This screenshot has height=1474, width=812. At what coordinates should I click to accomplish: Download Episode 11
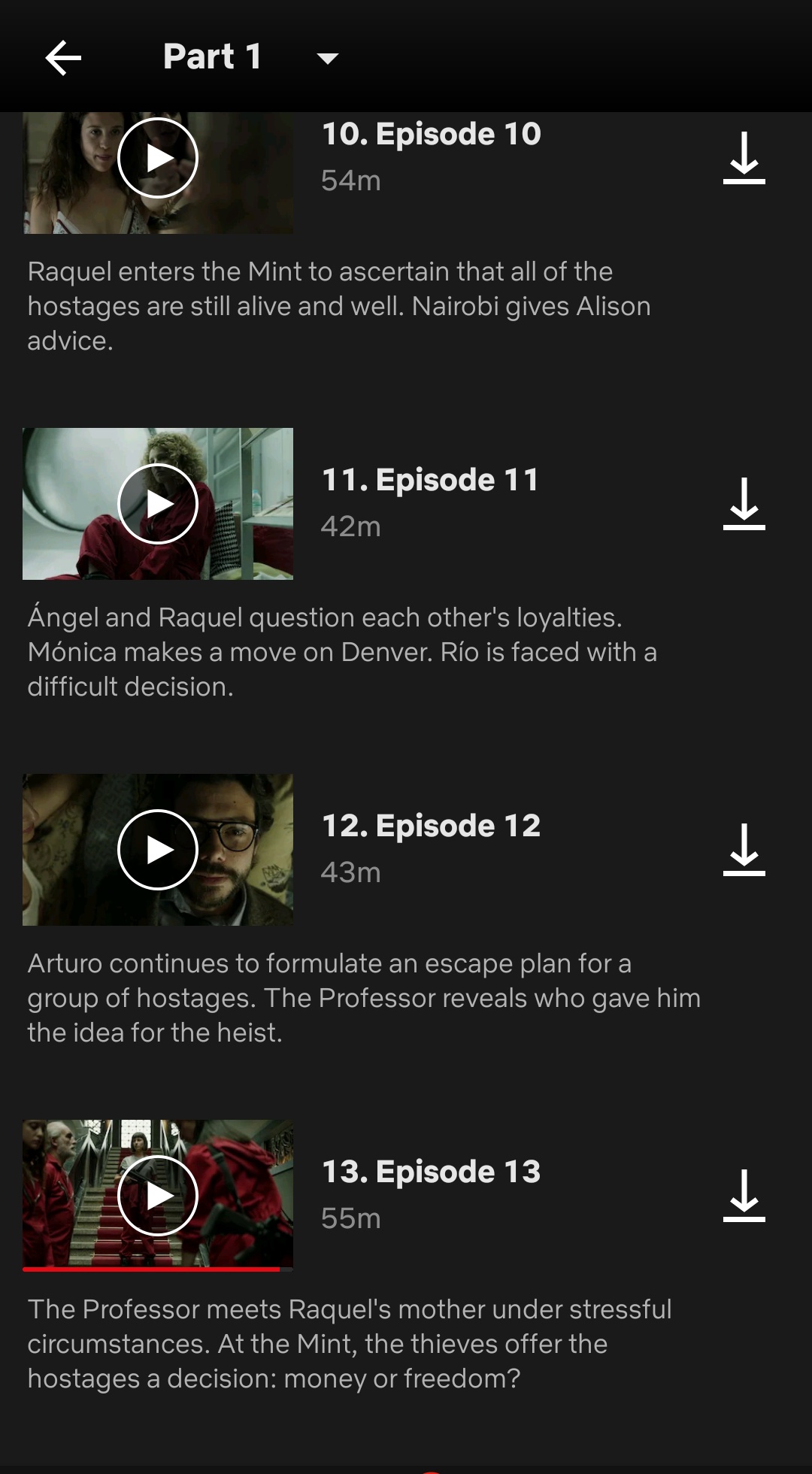click(744, 504)
